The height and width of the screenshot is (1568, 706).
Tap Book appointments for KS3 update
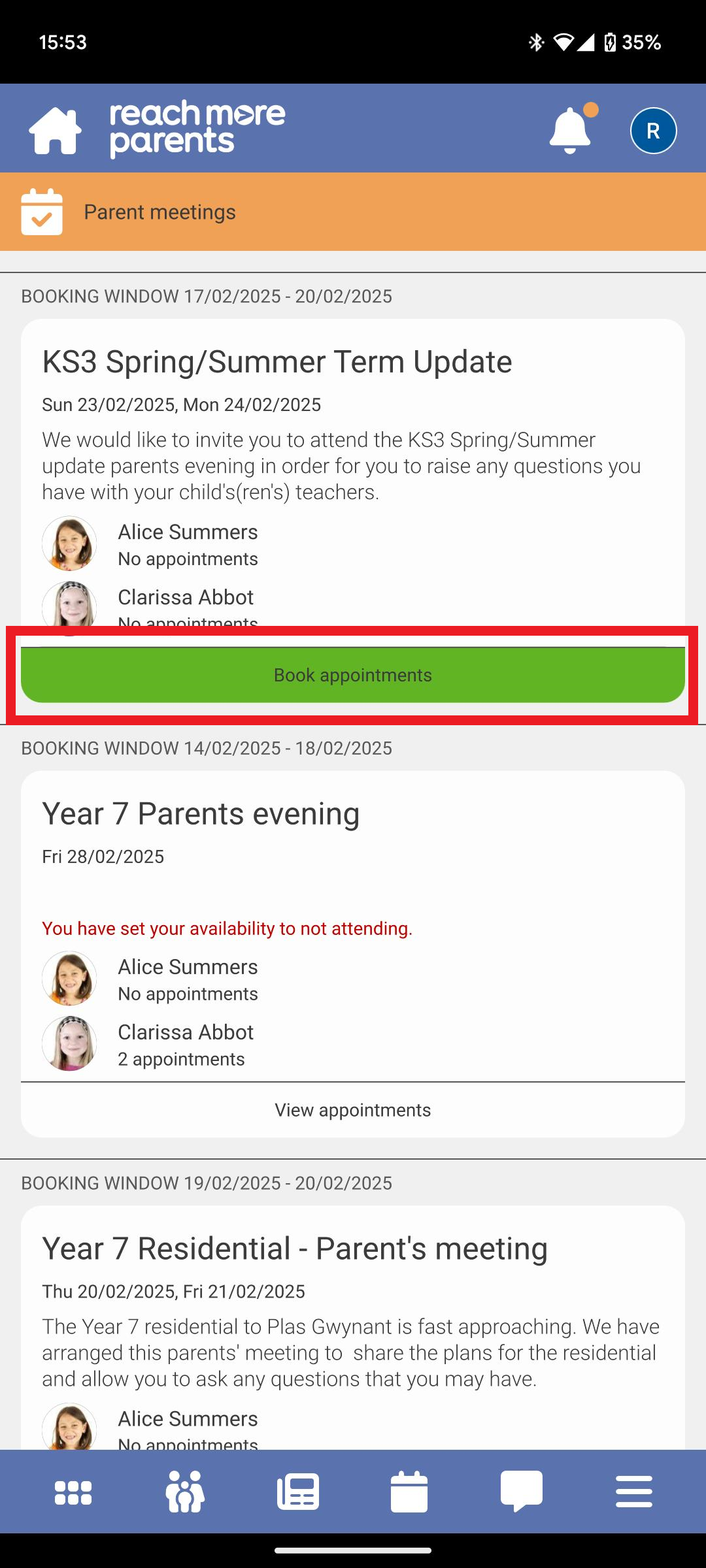353,675
